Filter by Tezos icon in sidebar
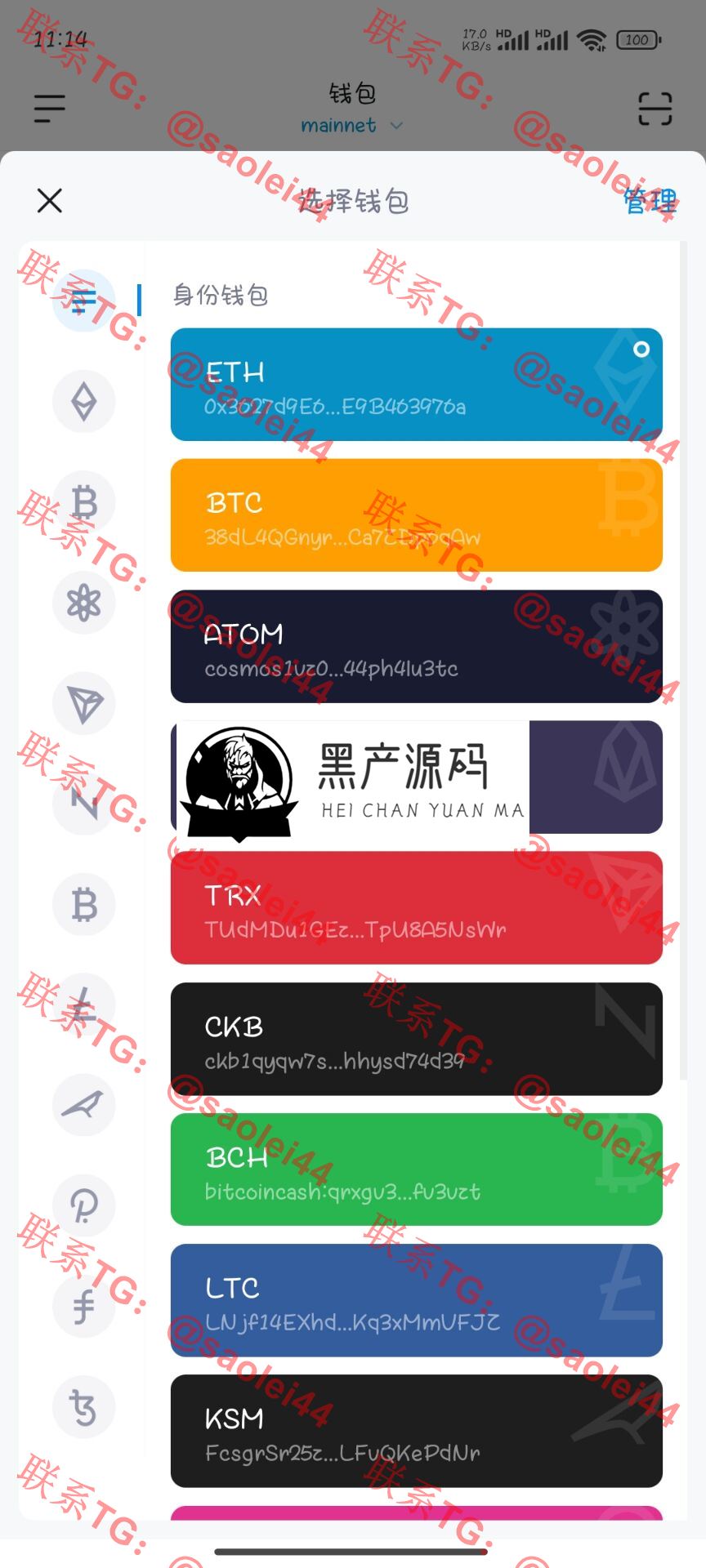Screen dimensions: 706x1568 pos(84,1407)
